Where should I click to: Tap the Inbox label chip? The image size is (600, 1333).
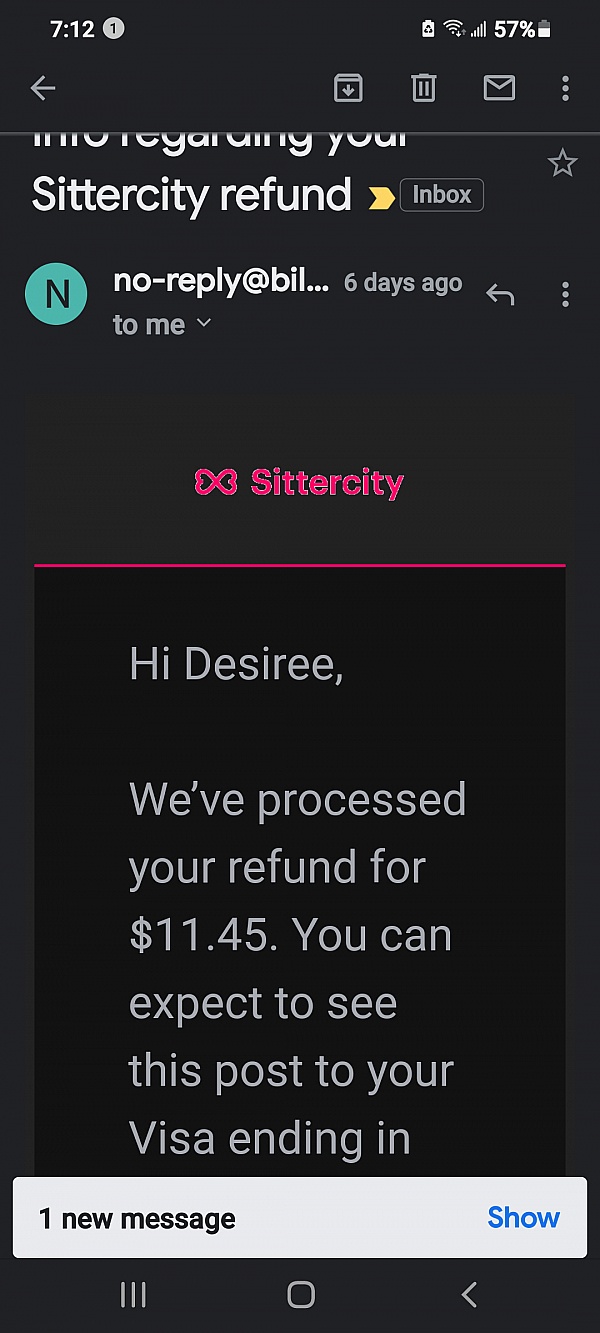(441, 194)
